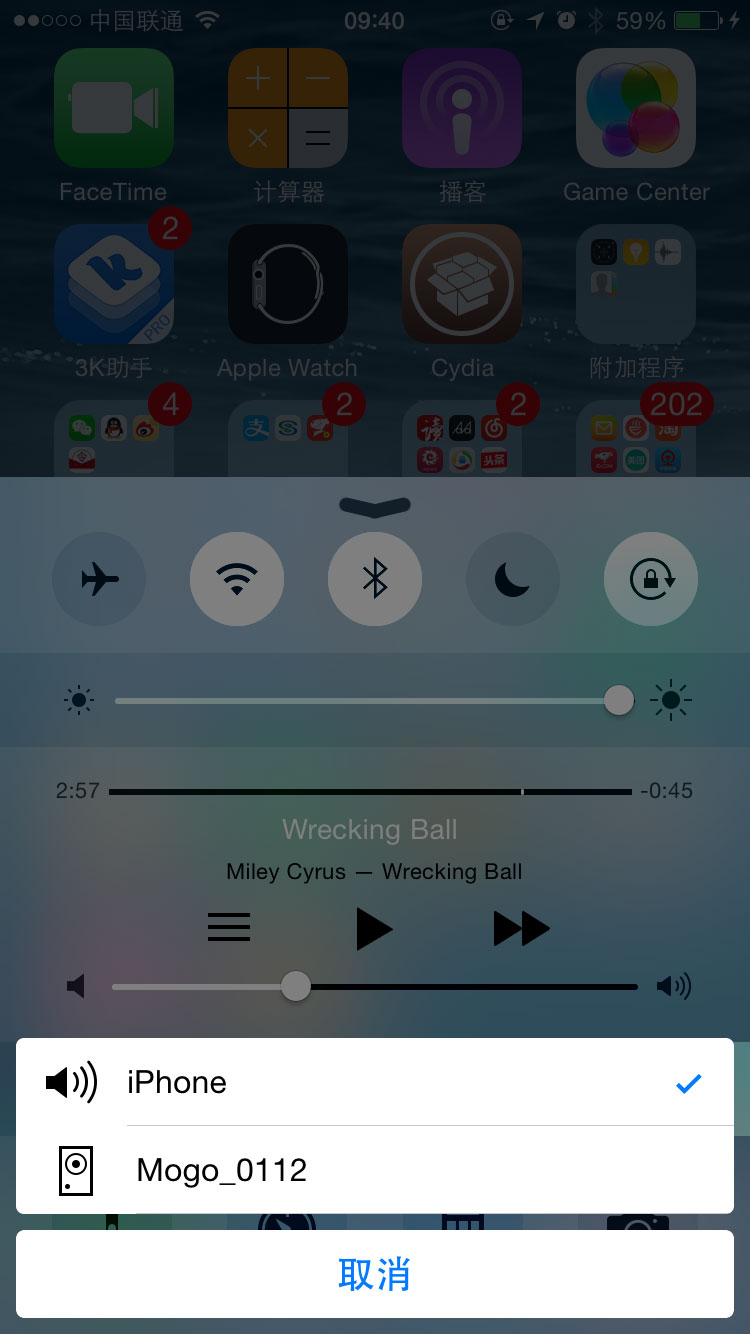Screen dimensions: 750x1334
Task: Open the track list icon
Action: click(229, 929)
